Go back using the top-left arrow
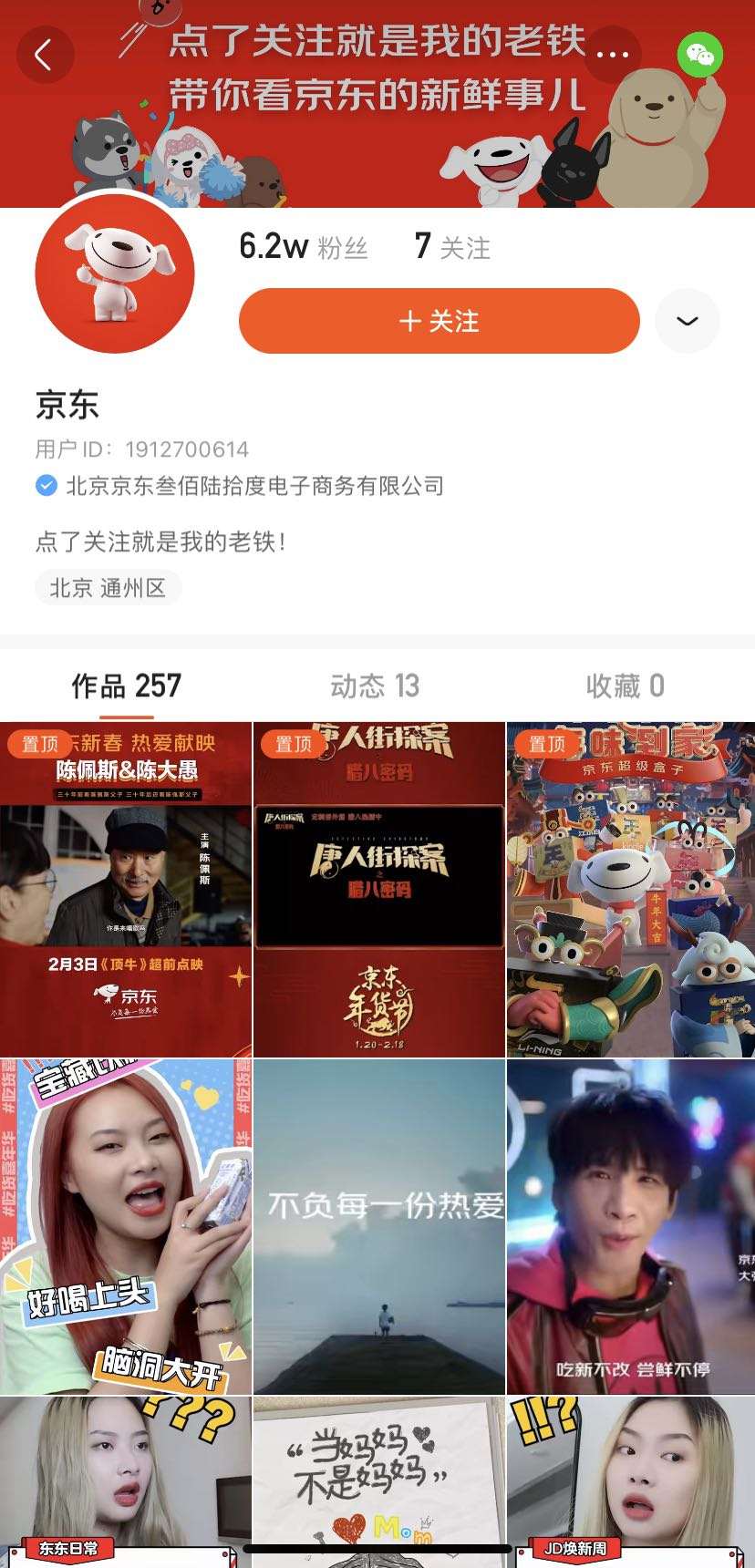 click(44, 55)
